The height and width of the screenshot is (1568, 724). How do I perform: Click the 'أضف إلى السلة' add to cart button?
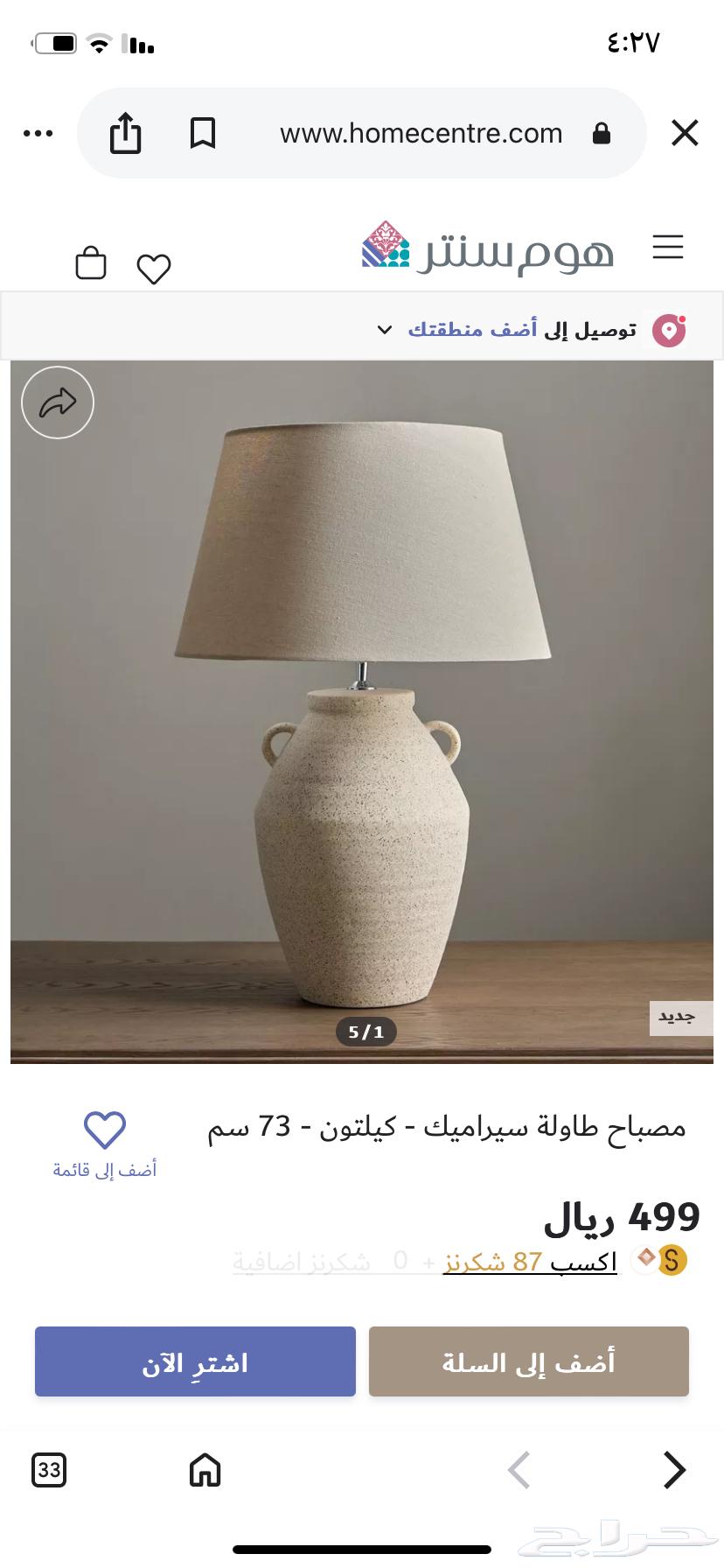point(528,1361)
